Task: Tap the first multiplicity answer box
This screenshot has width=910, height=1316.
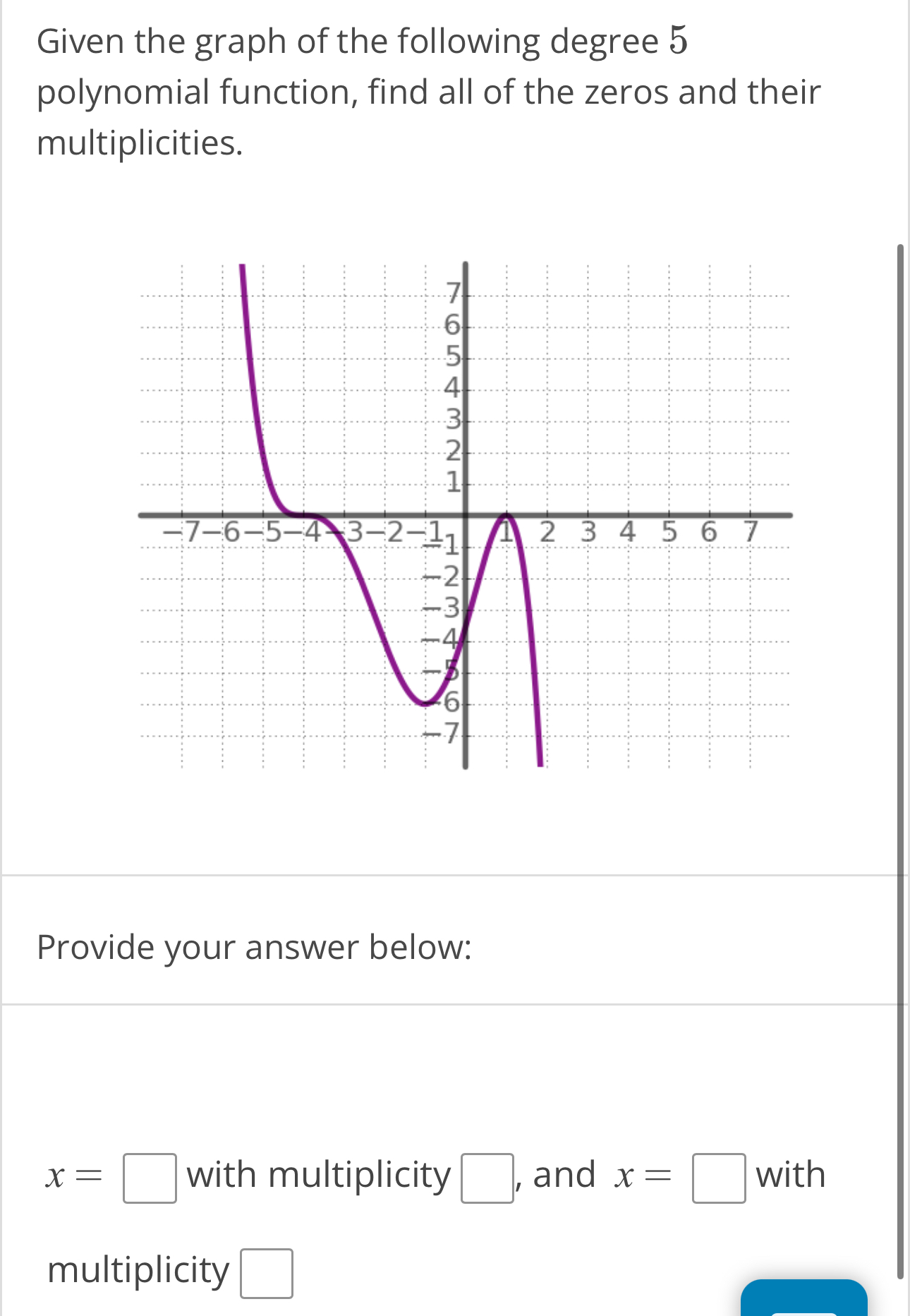Action: 487,1178
